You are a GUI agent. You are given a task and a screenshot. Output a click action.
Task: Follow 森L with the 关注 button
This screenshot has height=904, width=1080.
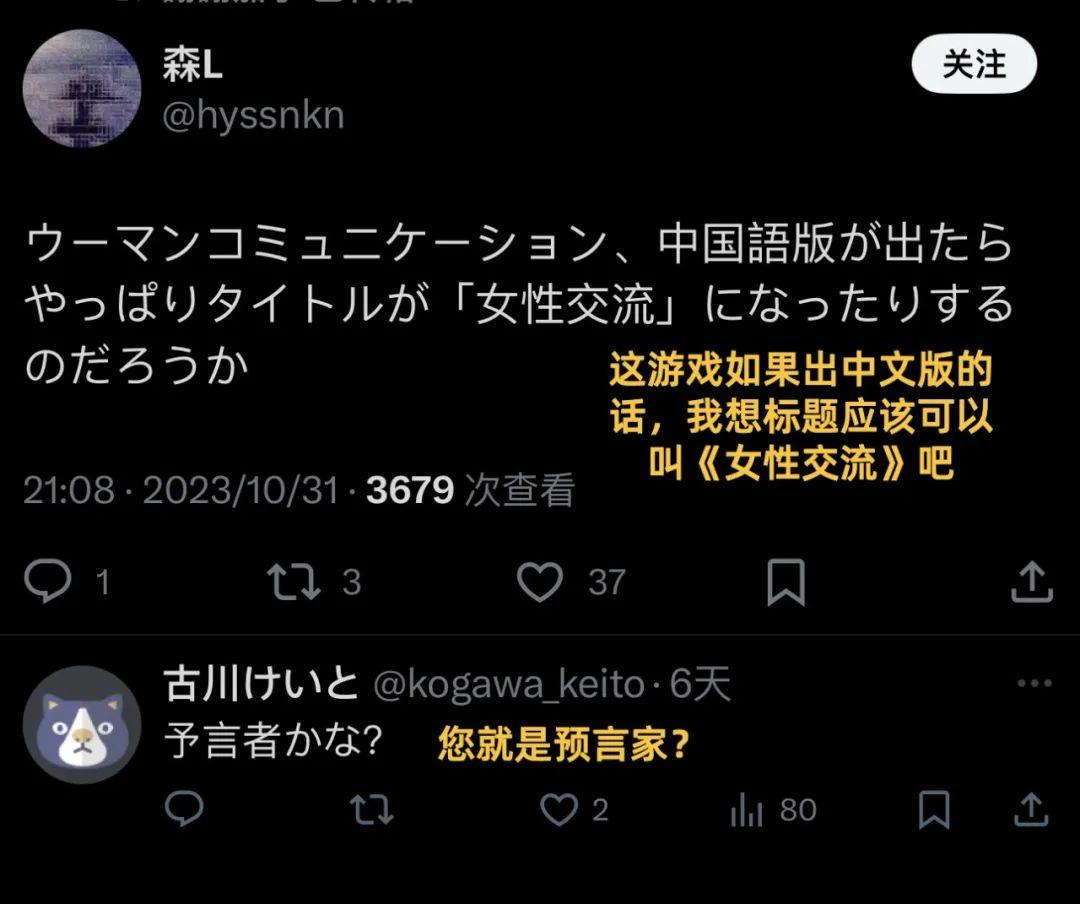973,64
